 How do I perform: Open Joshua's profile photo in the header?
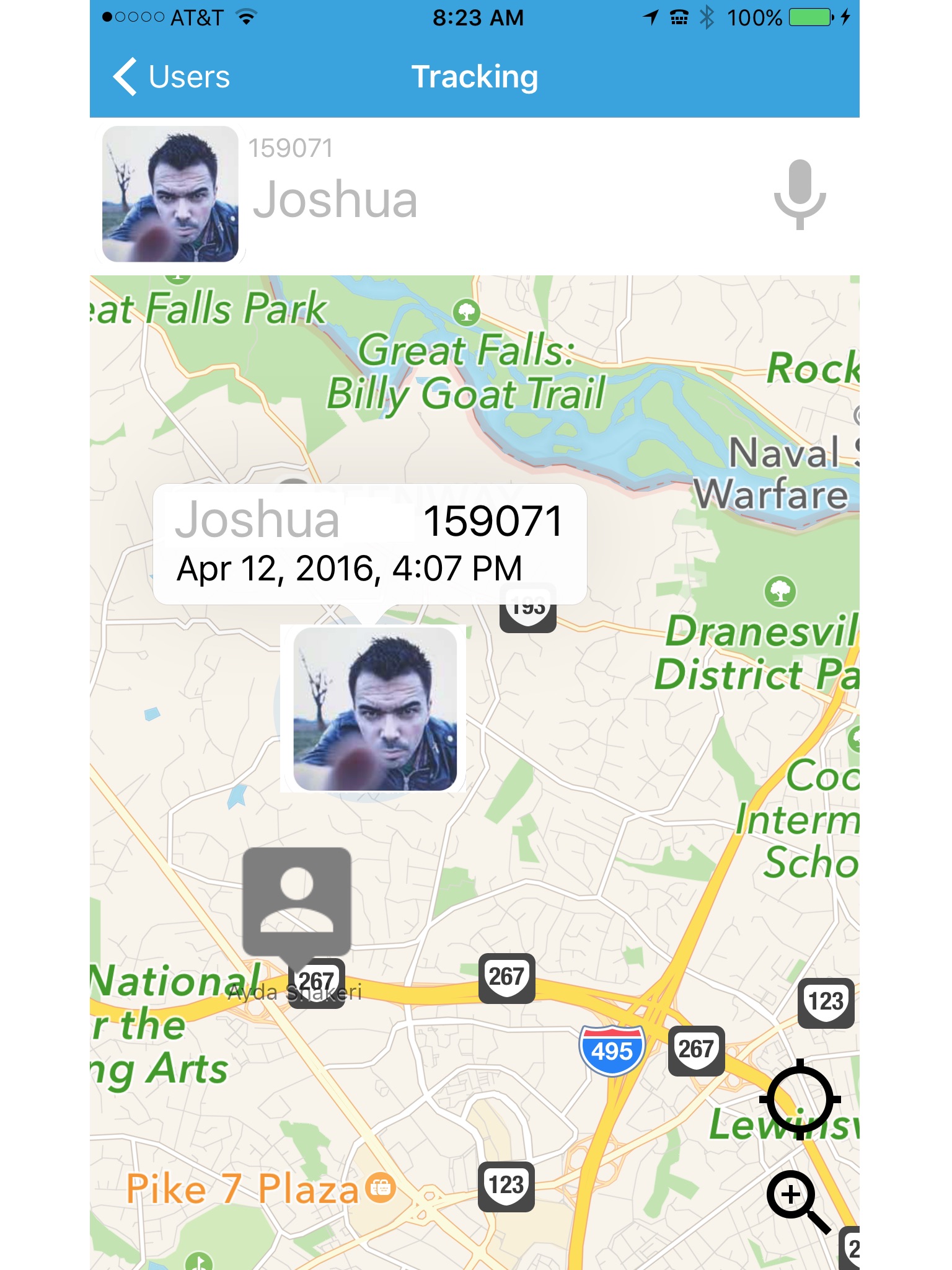click(170, 194)
